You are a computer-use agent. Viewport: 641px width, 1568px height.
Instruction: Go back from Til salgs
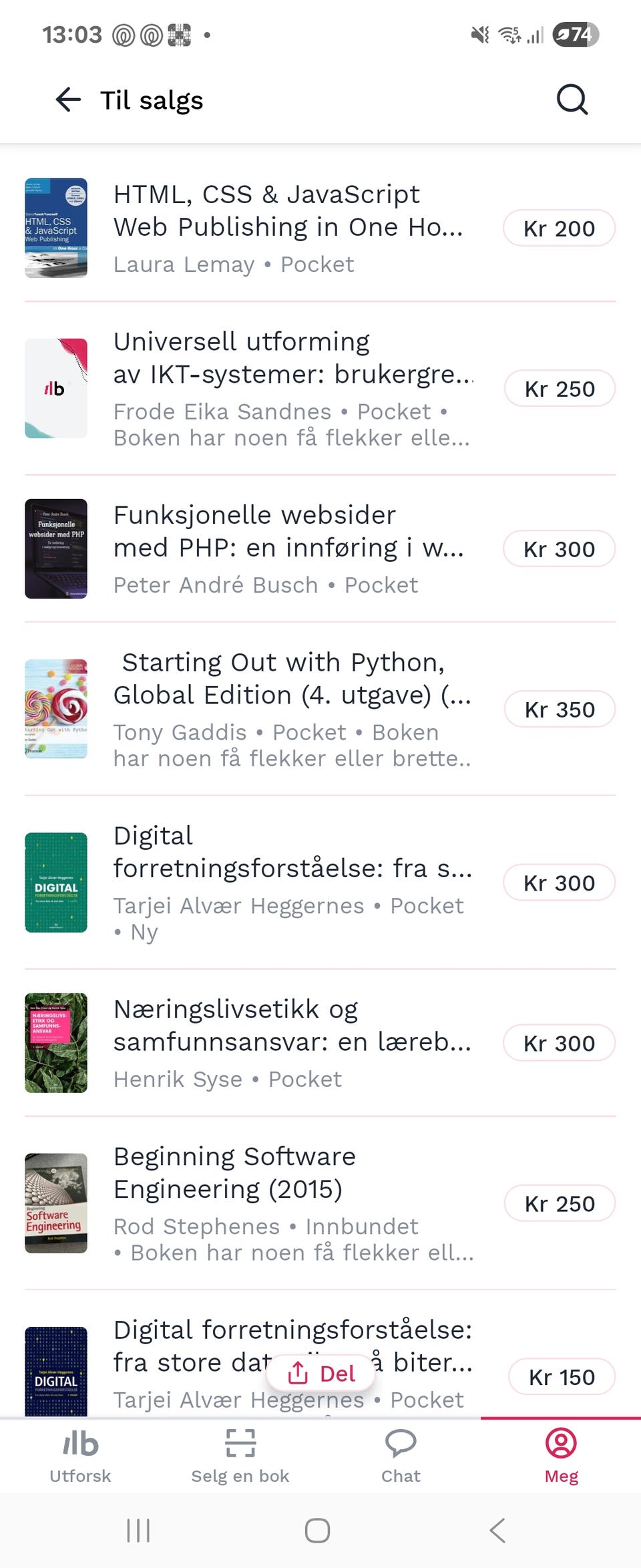point(68,100)
